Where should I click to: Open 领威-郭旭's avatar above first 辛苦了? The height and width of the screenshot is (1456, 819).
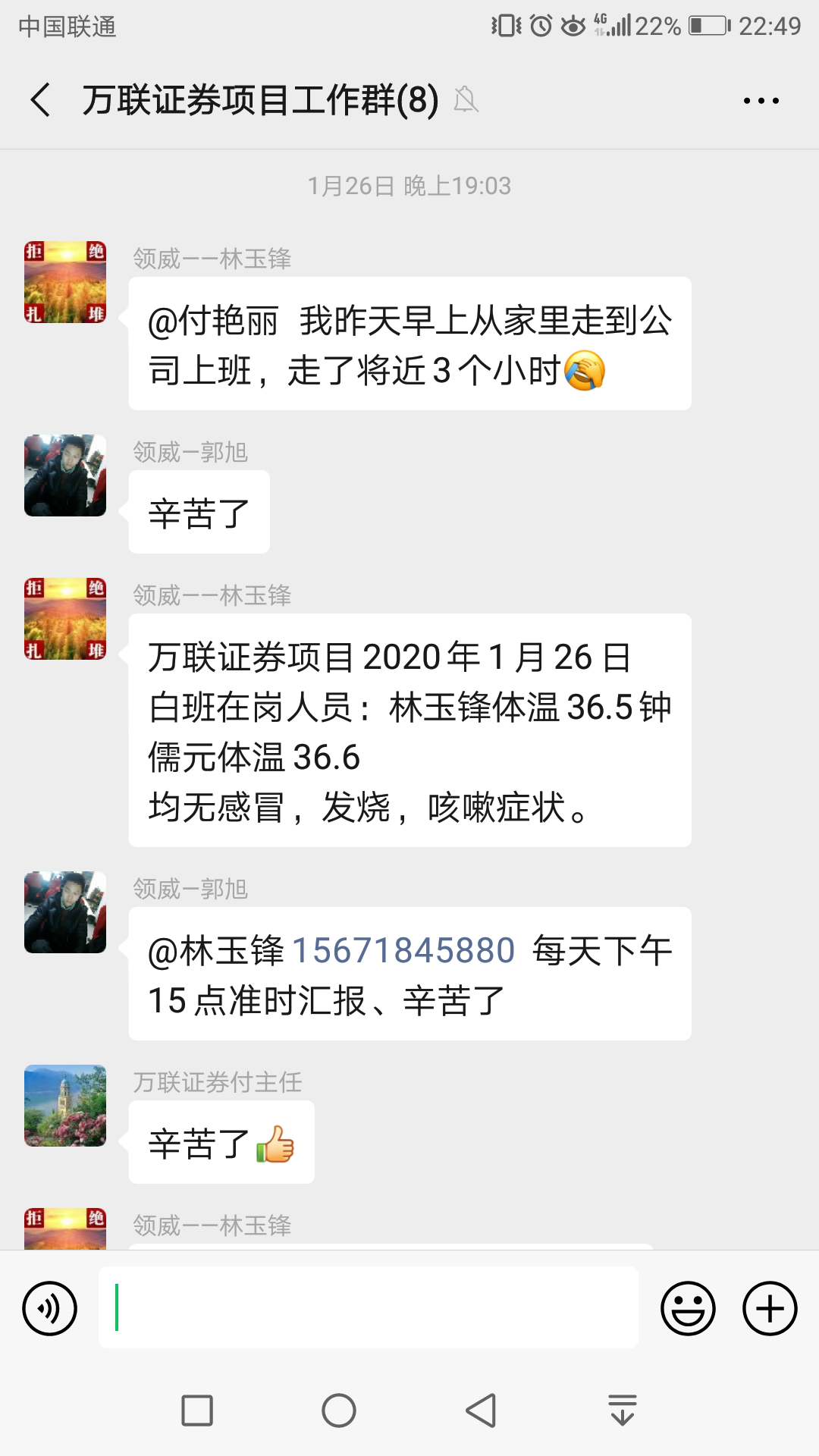click(65, 475)
